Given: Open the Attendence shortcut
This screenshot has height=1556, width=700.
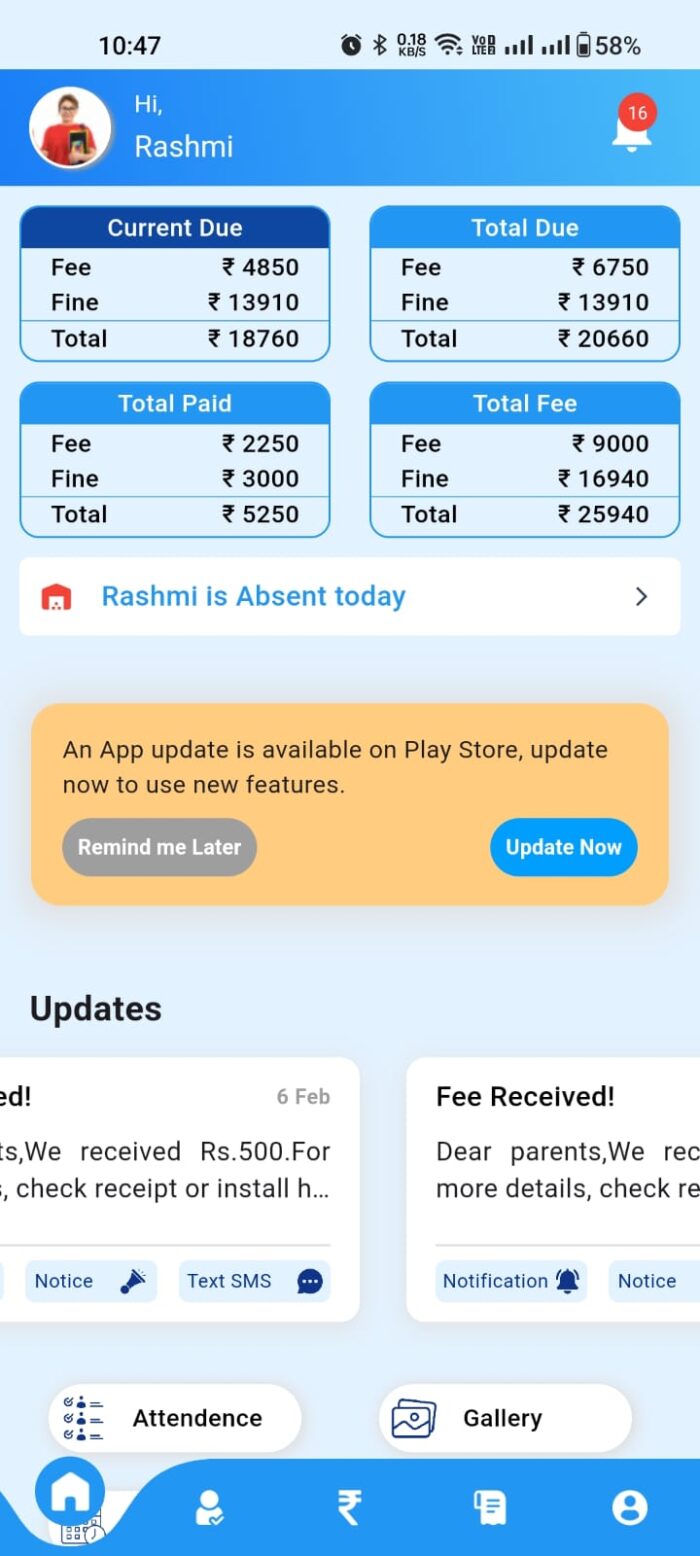Looking at the screenshot, I should tap(175, 1418).
